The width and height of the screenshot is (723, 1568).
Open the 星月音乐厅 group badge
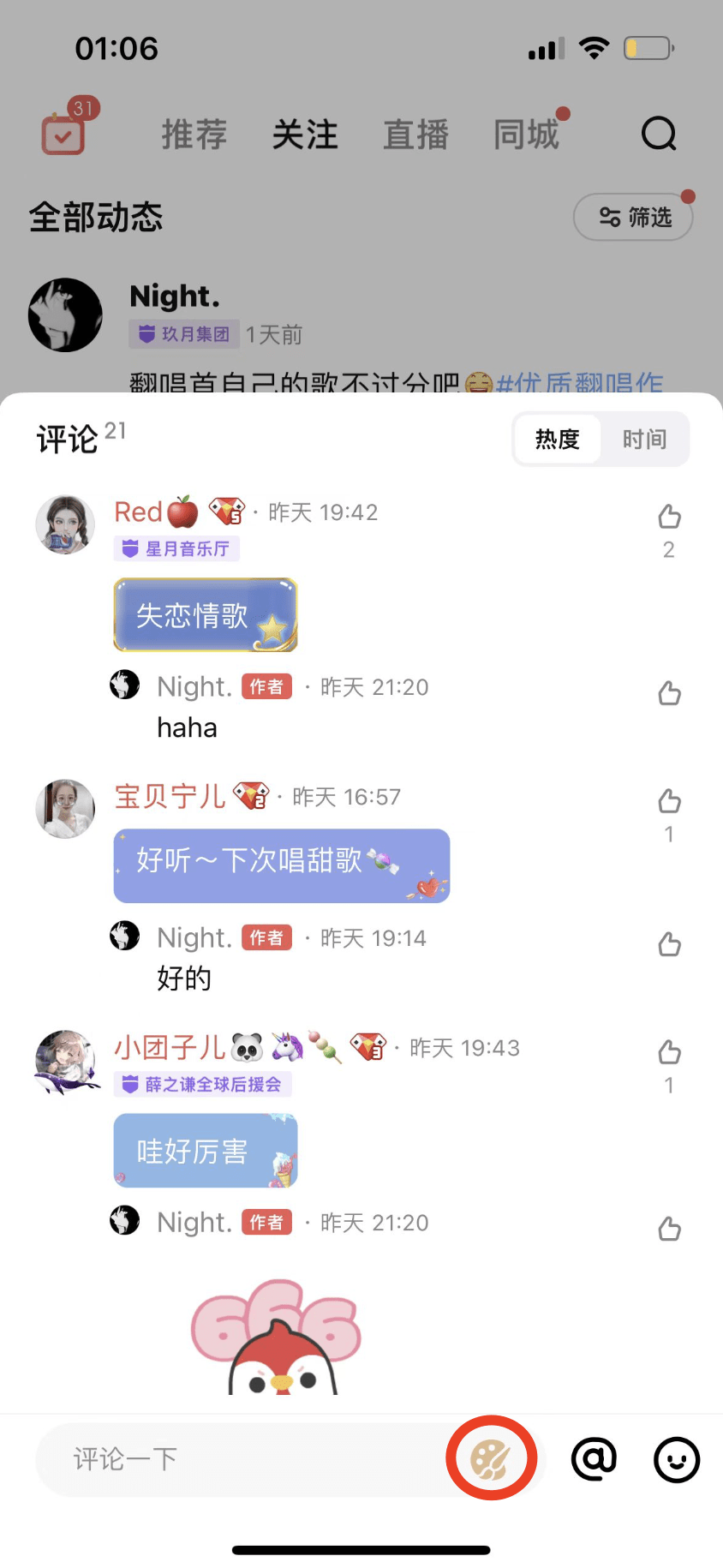[x=177, y=549]
